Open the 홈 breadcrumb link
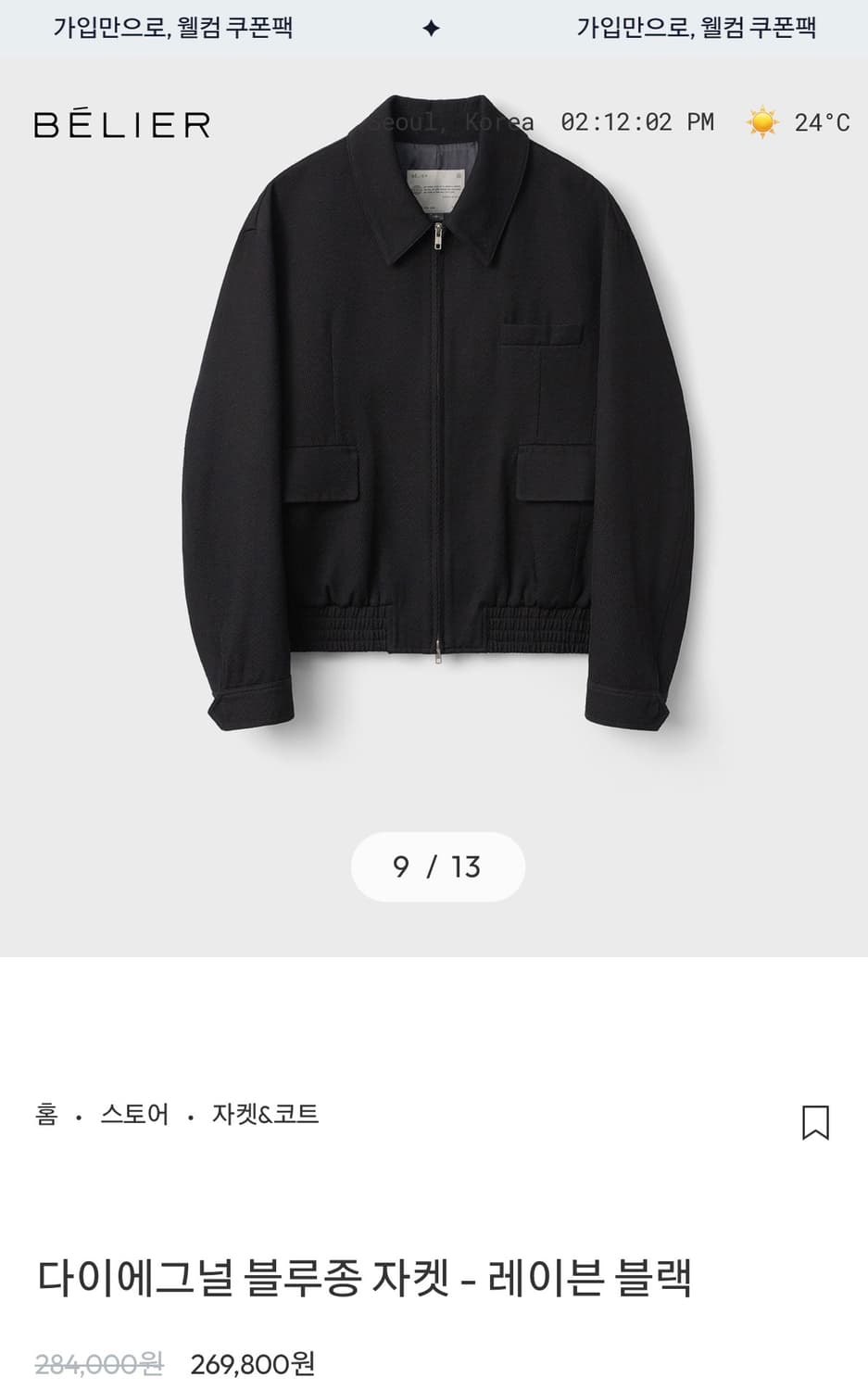The height and width of the screenshot is (1390, 868). pyautogui.click(x=48, y=1116)
